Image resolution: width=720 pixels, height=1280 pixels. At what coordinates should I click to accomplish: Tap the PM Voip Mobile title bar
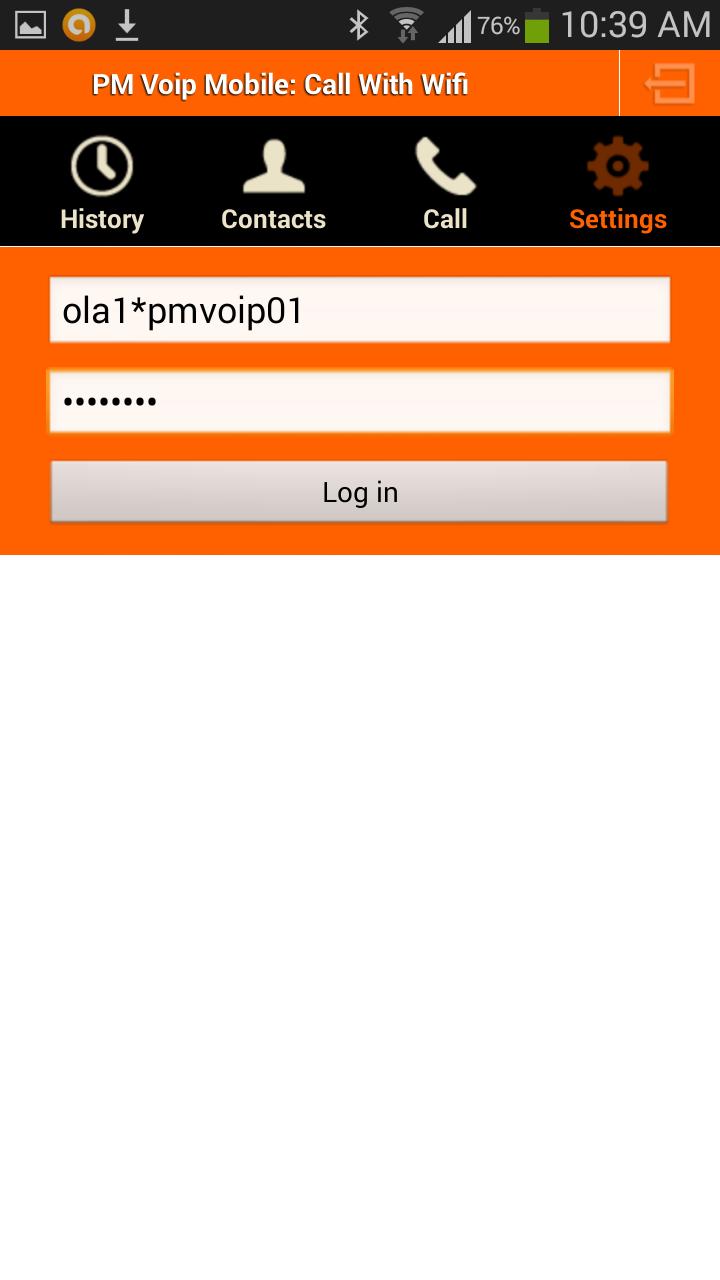pyautogui.click(x=279, y=84)
